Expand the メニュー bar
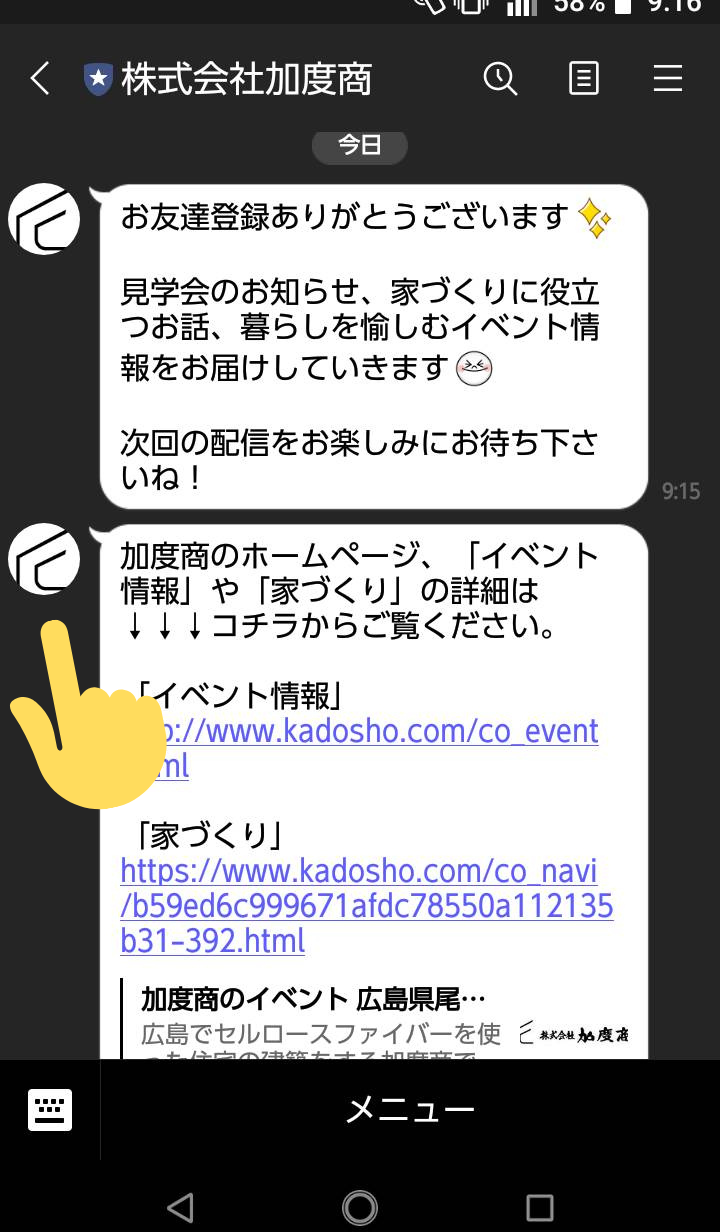This screenshot has height=1232, width=720. tap(410, 1110)
